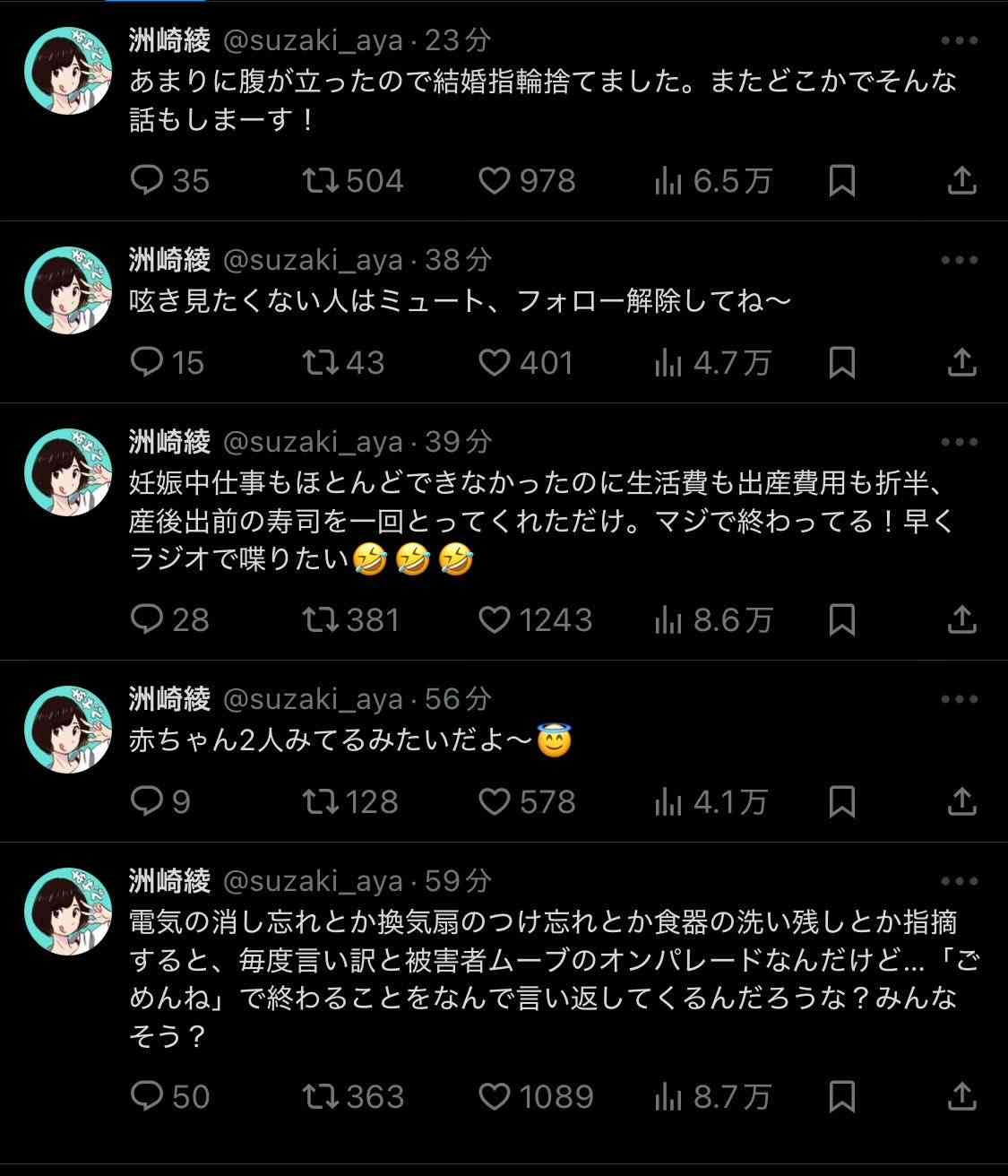
Task: Open the profile avatar on the 23分 tweet
Action: [67, 70]
